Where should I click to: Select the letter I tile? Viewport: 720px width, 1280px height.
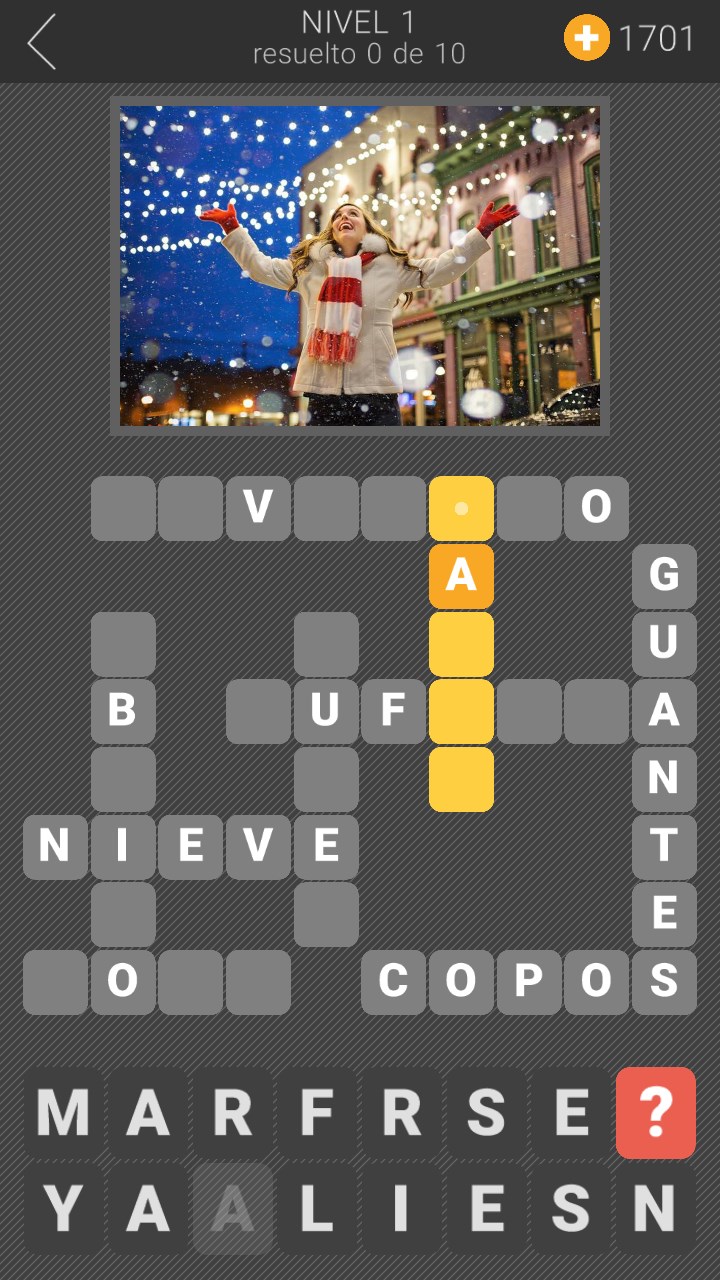[401, 1209]
